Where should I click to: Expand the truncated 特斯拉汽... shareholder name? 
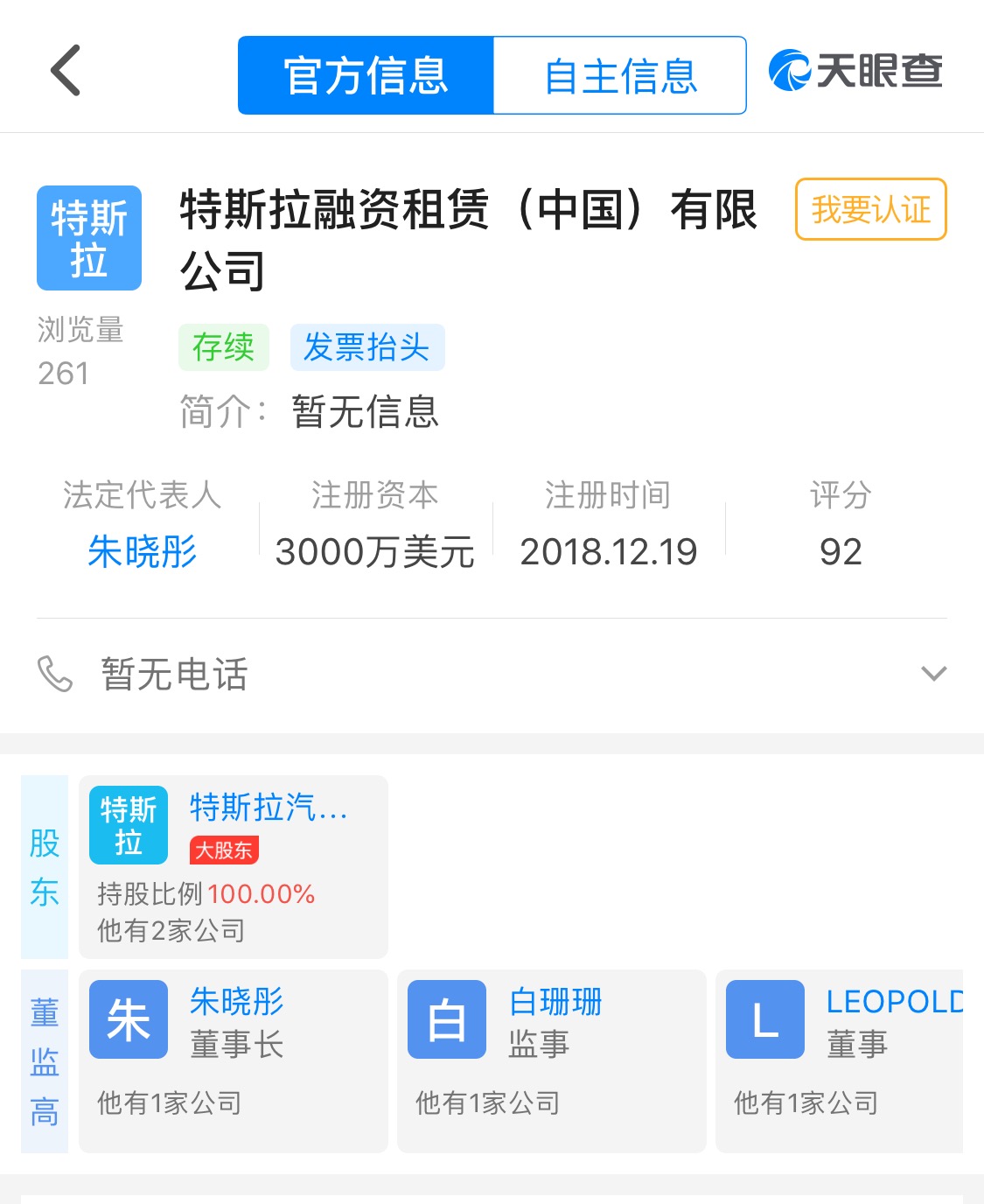tap(267, 809)
